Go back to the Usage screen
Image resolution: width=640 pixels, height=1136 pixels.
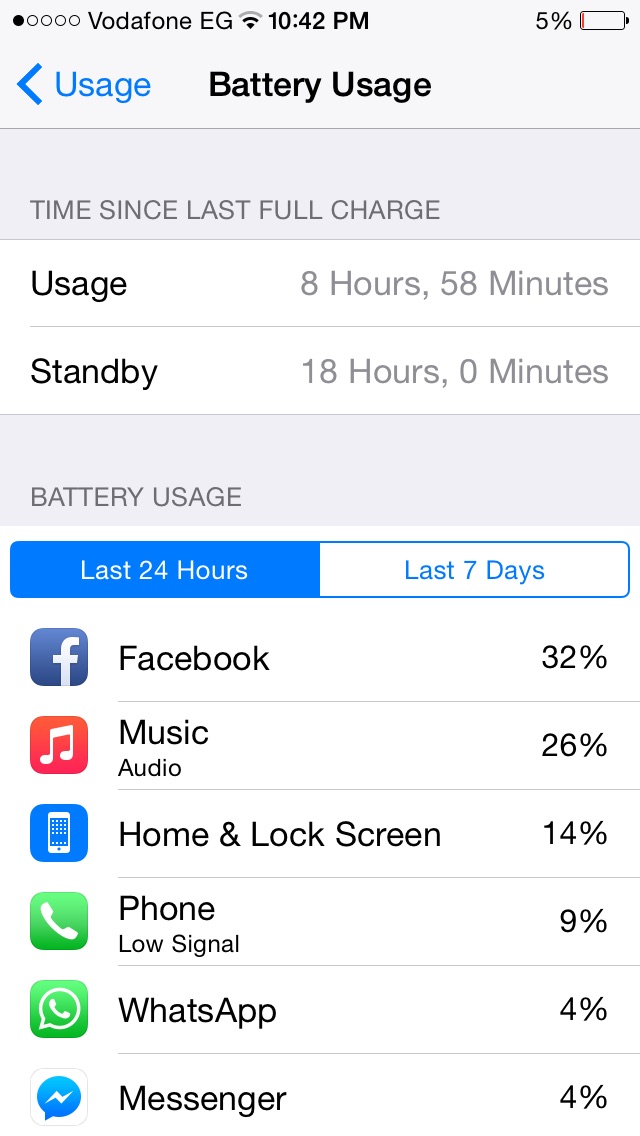point(83,85)
